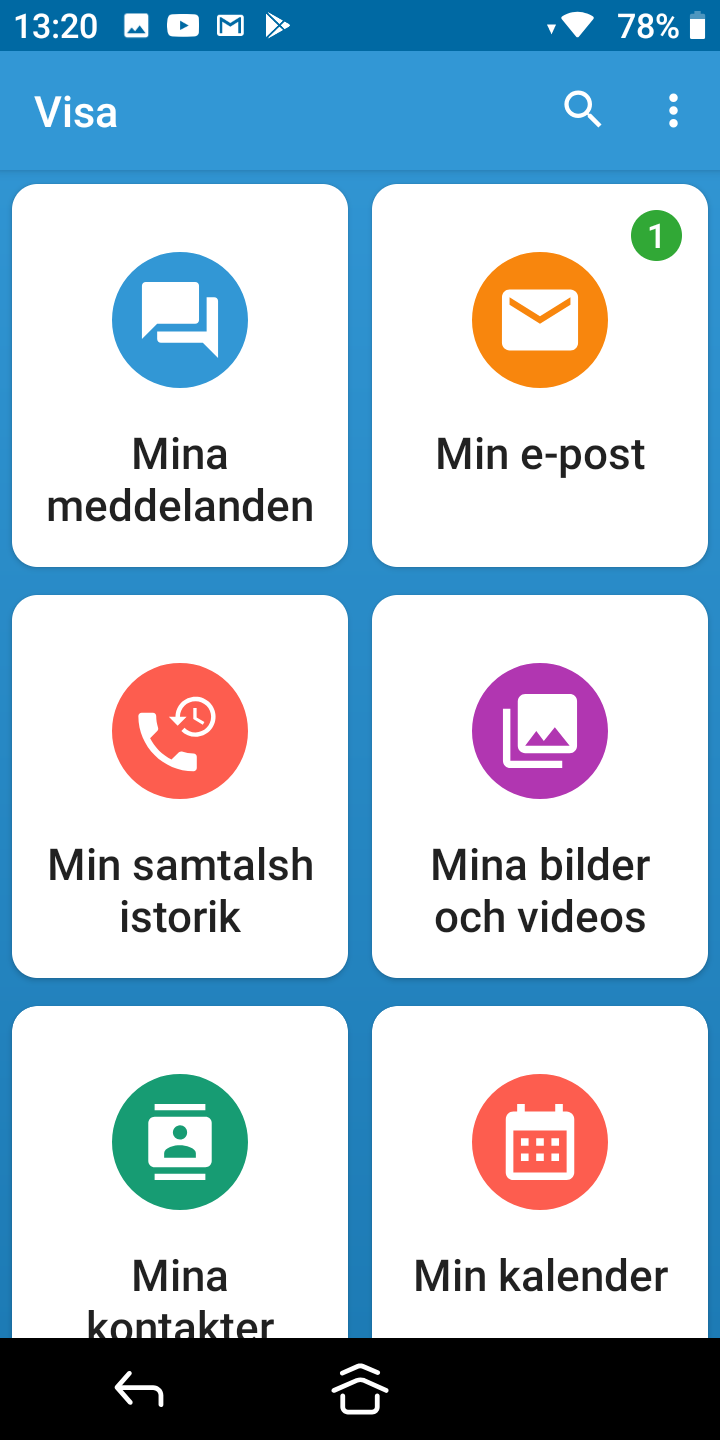Open the search icon in the Visa bar
Screen dimensions: 720x1440
click(x=582, y=110)
